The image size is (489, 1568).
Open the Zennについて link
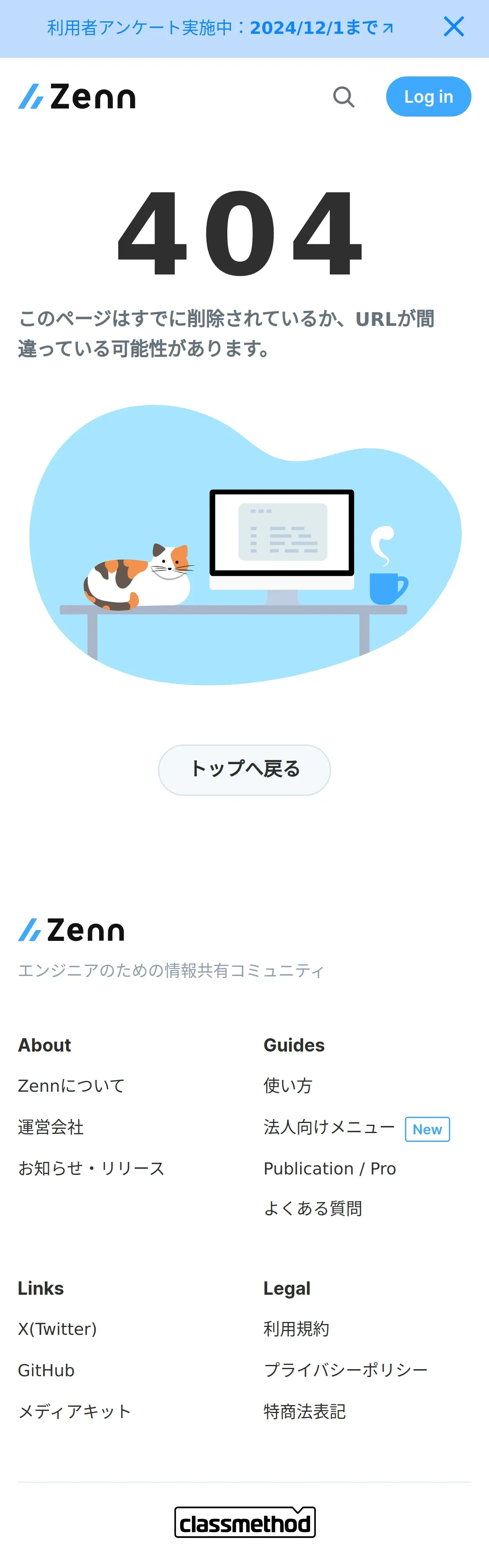click(x=71, y=1085)
